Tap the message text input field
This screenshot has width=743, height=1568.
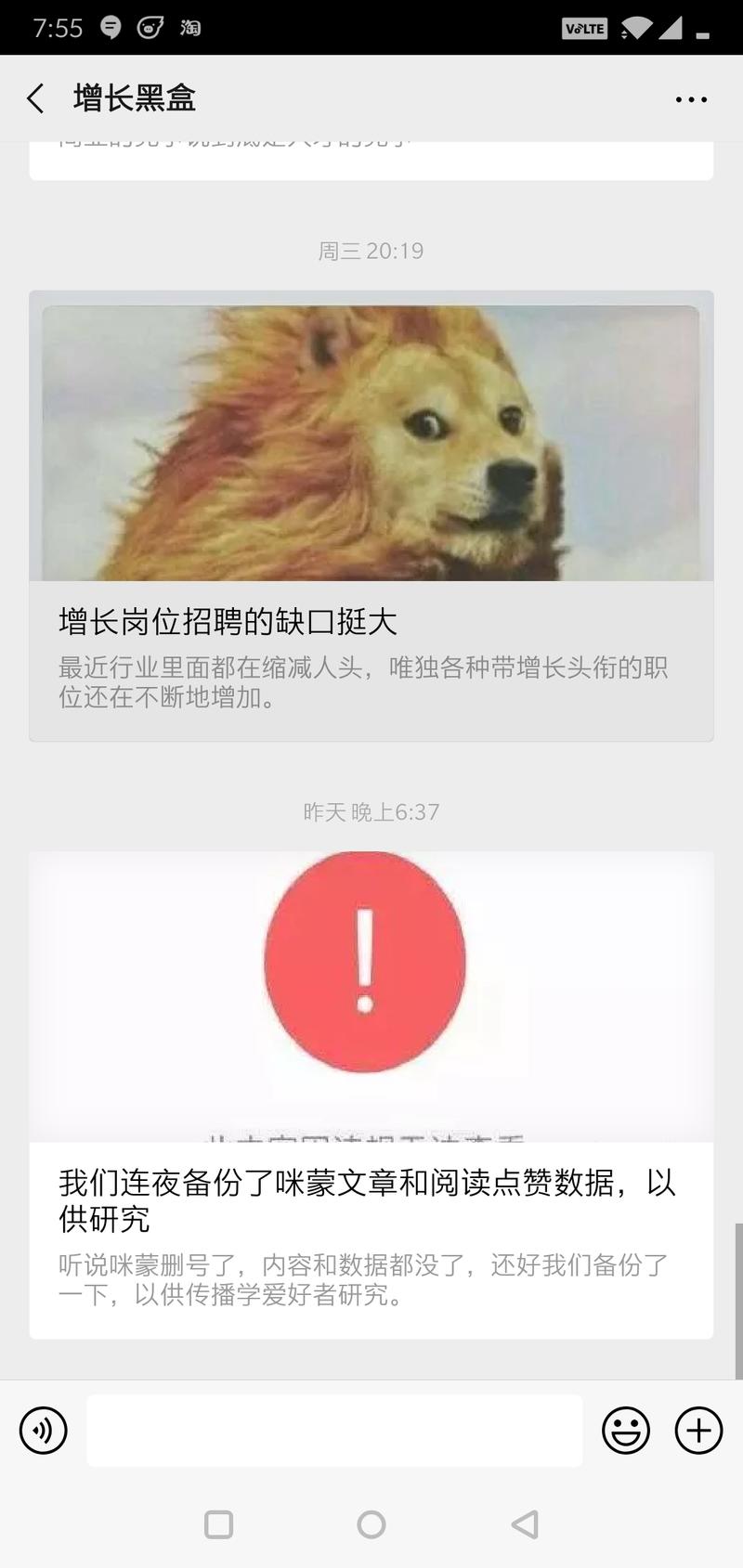click(x=334, y=1431)
